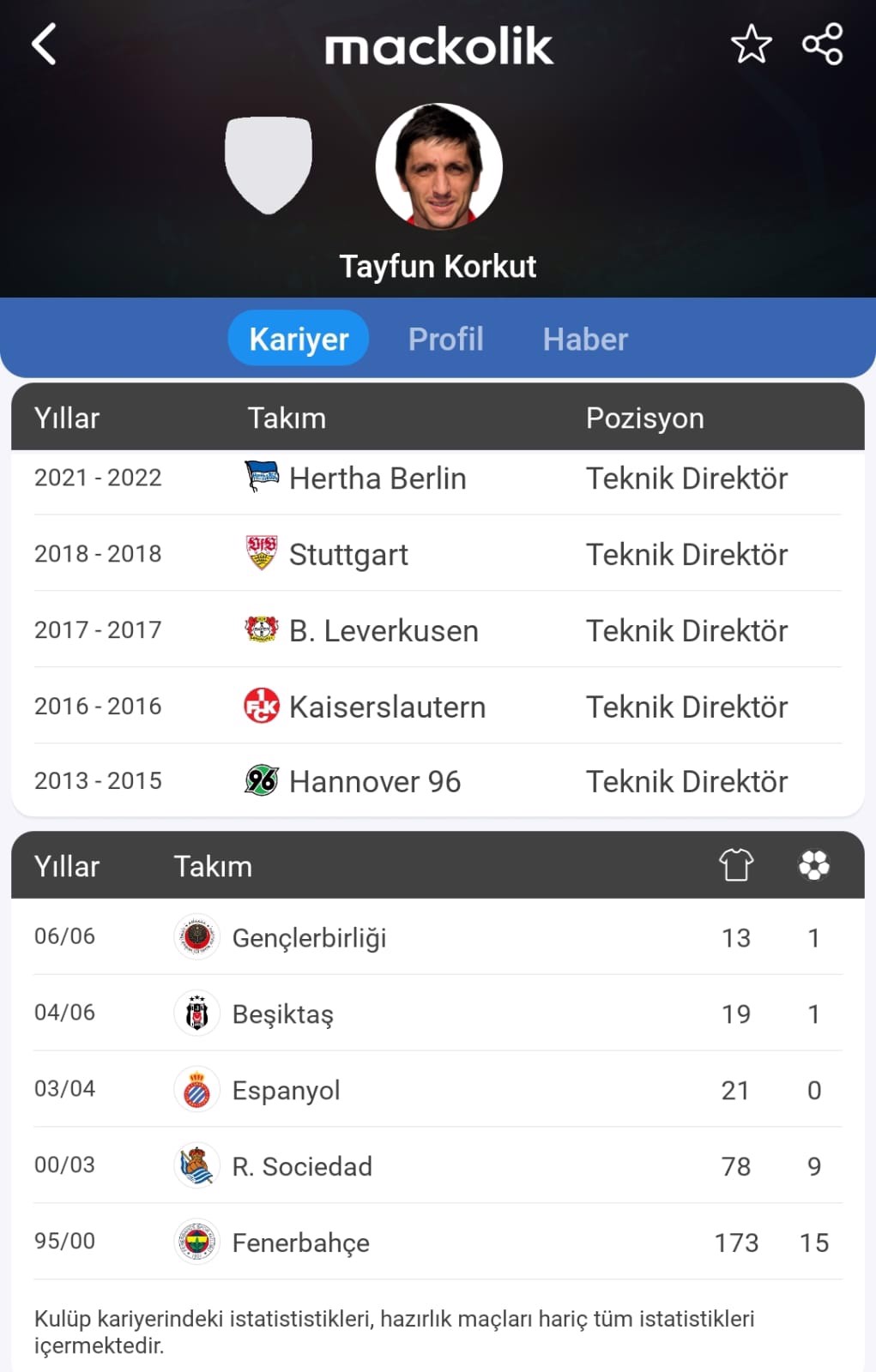Open the Fenerbahçe team row
The width and height of the screenshot is (876, 1372).
coord(300,1243)
